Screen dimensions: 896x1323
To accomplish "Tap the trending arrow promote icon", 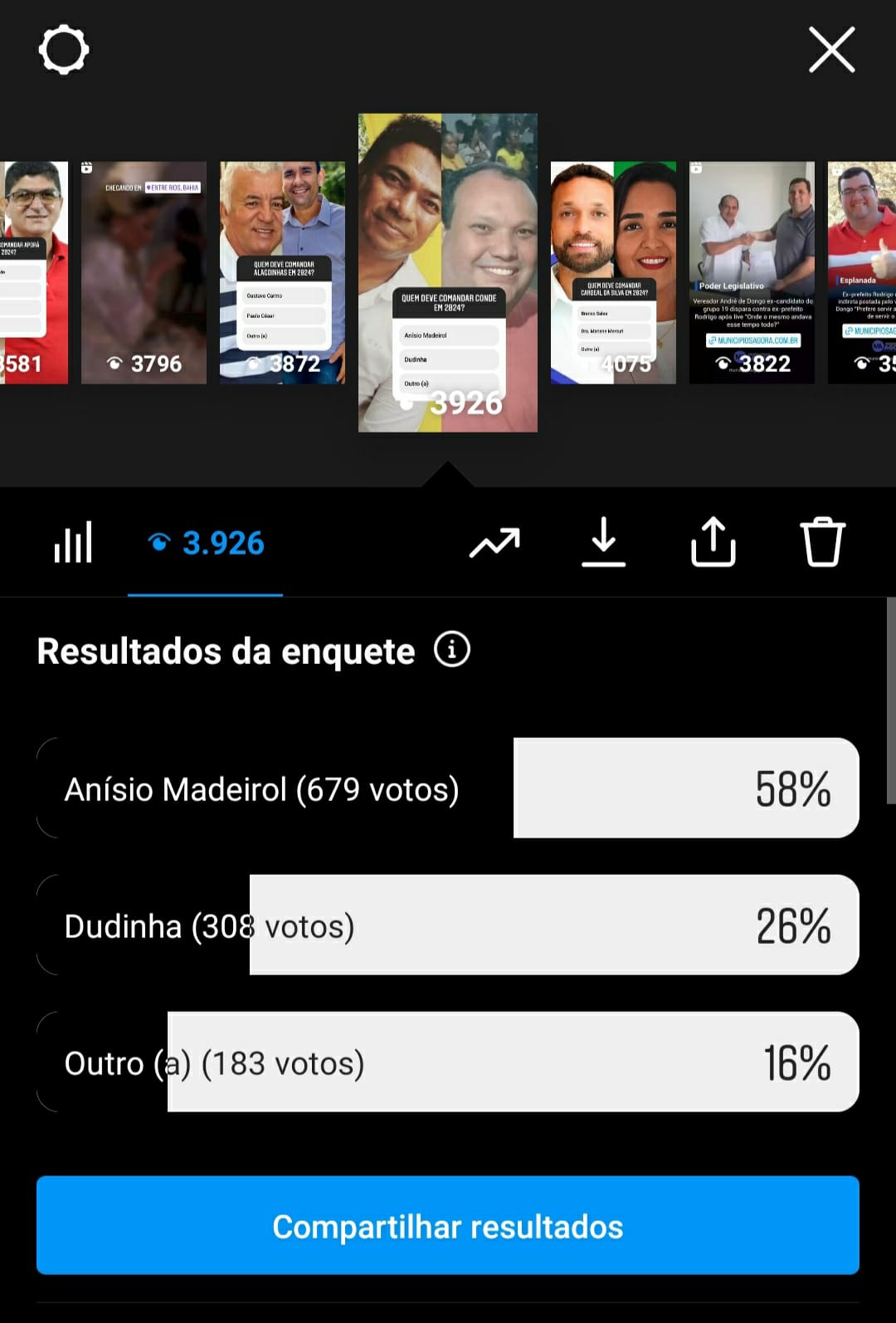I will [x=494, y=544].
